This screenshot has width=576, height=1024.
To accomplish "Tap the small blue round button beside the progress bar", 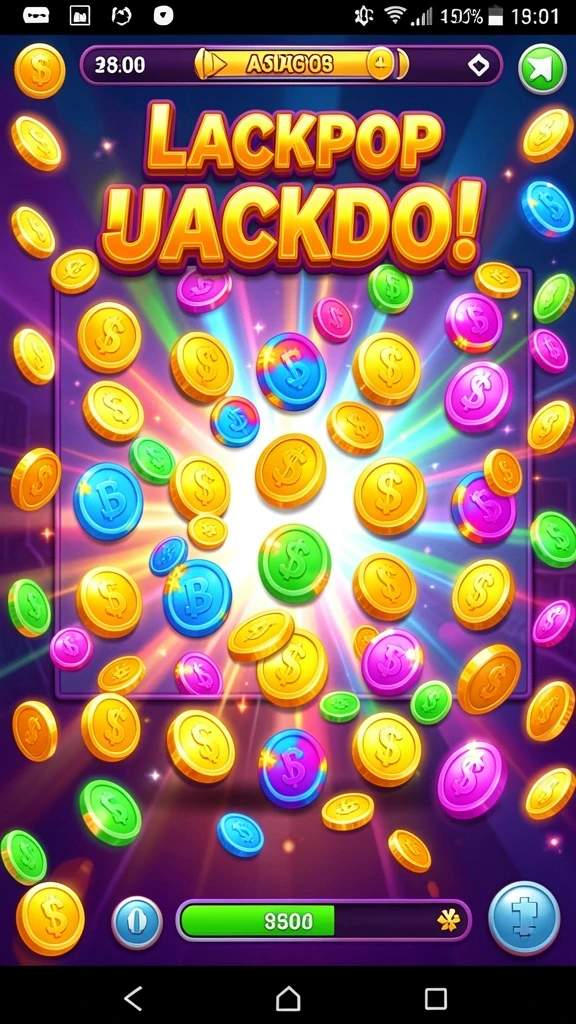I will [137, 923].
